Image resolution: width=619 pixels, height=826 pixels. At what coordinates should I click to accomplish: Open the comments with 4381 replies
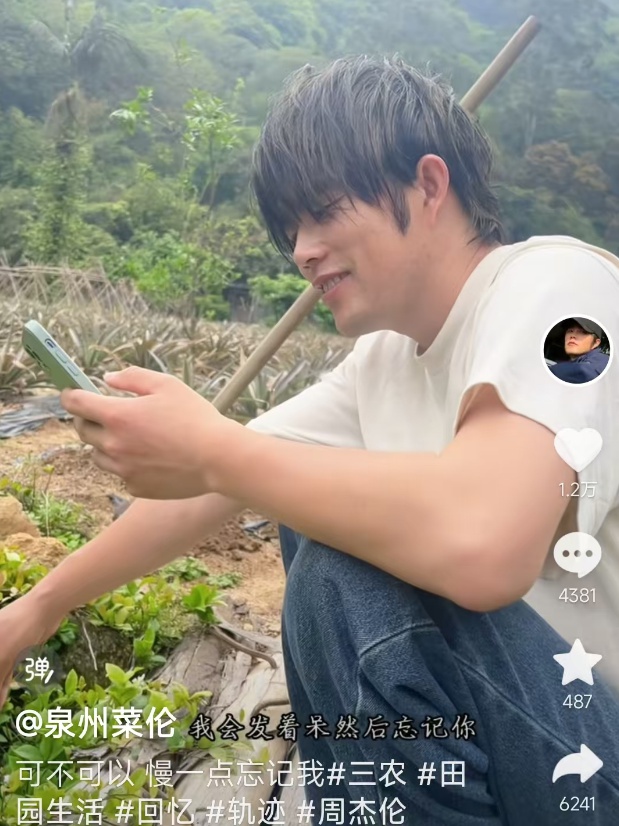(x=577, y=555)
